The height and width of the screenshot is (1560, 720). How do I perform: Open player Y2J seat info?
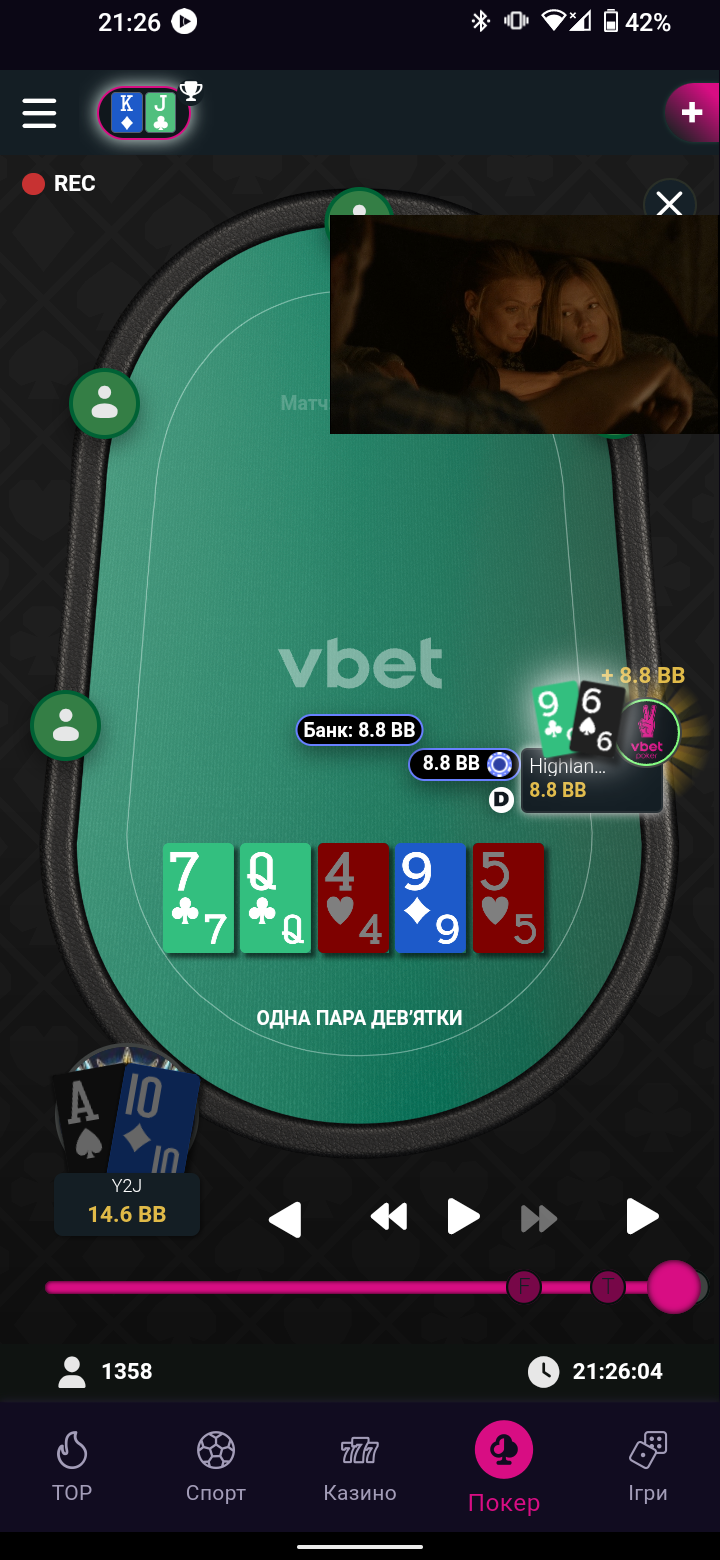pos(127,1204)
